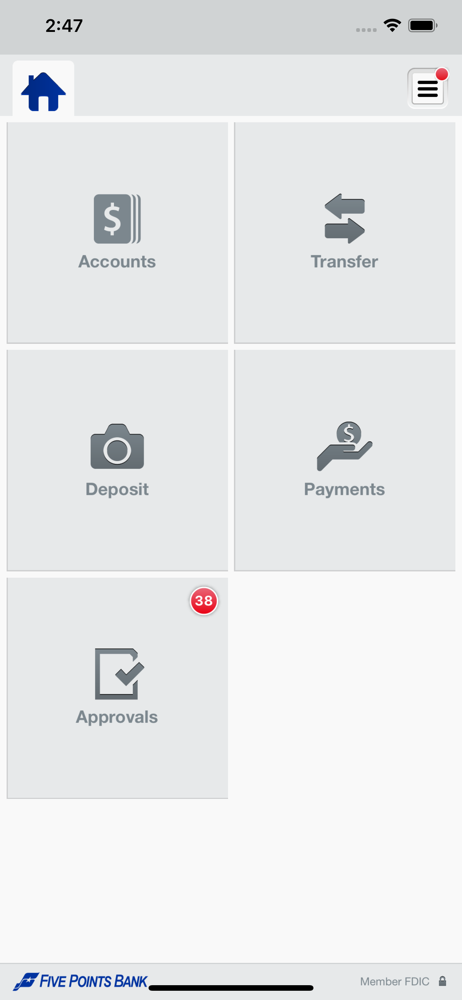The width and height of the screenshot is (462, 1000).
Task: Go to the Payments tile
Action: coord(345,460)
